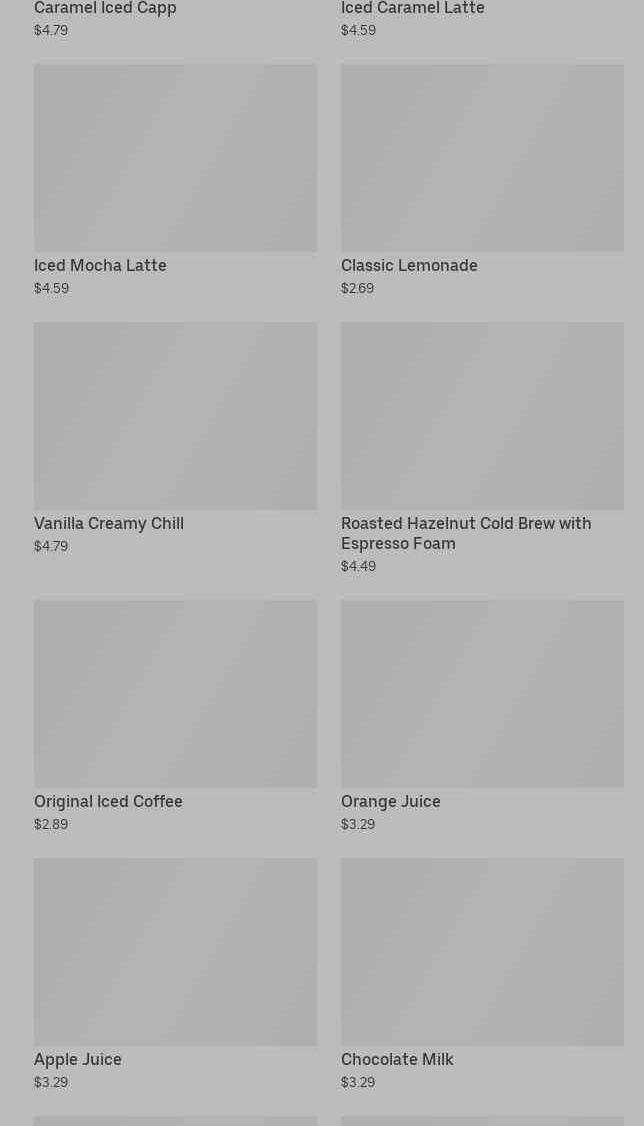
Task: Open the Caramel Iced Capp item
Action: [105, 9]
